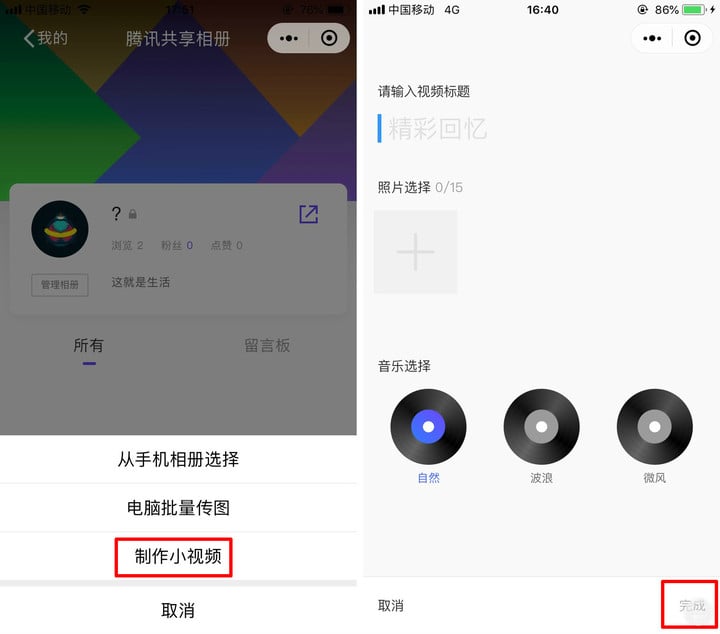720x634 pixels.
Task: Open 管理相册
Action: tap(59, 285)
